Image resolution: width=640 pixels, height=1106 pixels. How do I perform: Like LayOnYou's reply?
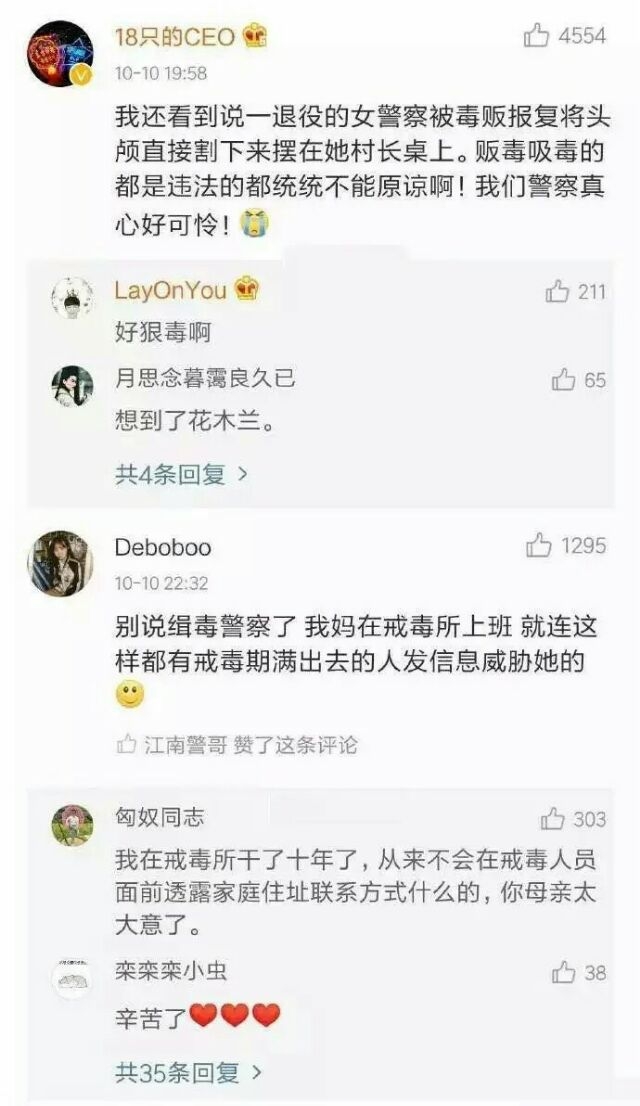point(557,291)
